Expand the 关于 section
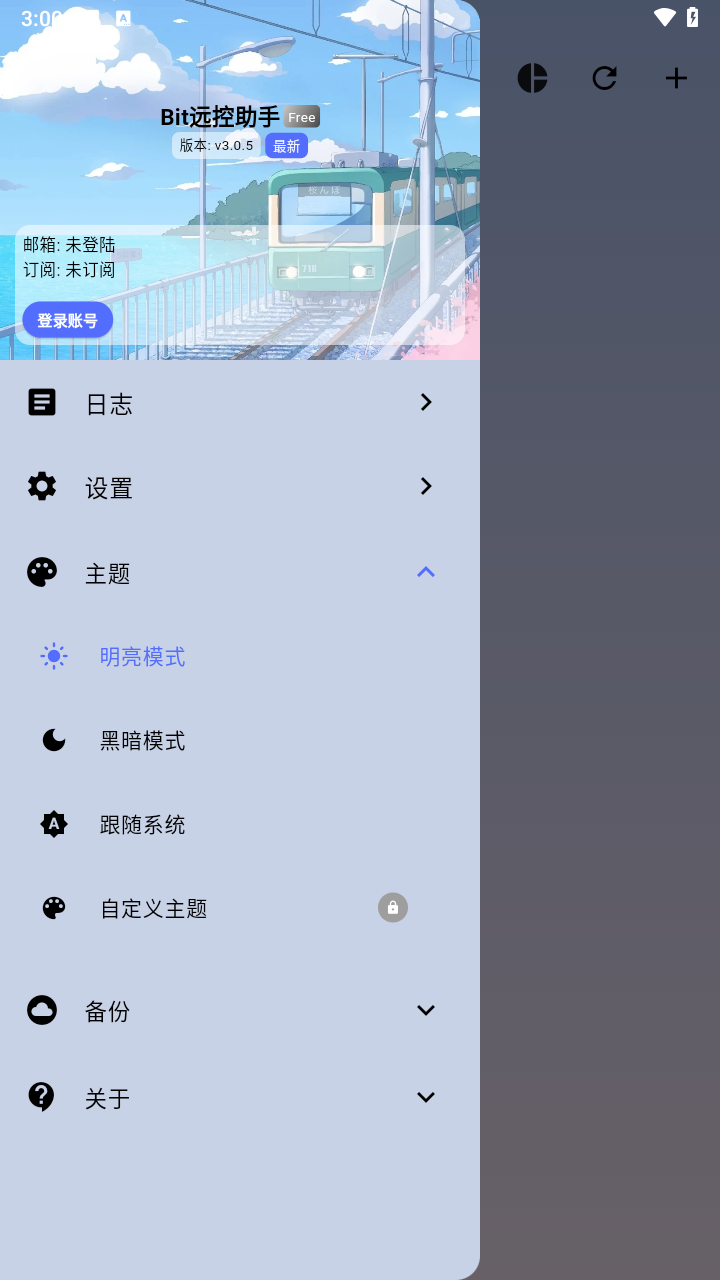The width and height of the screenshot is (720, 1280). 426,1097
